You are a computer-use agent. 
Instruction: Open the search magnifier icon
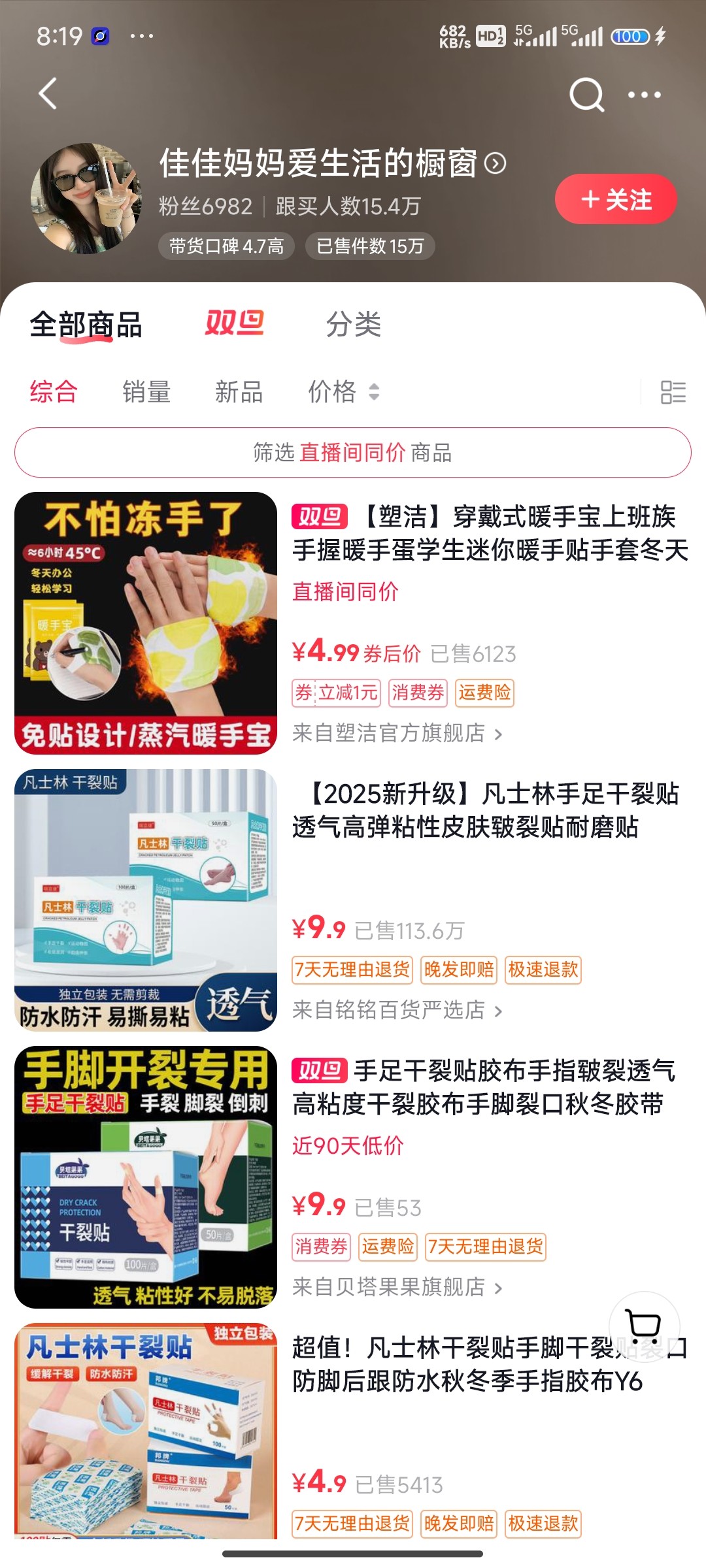tap(586, 95)
